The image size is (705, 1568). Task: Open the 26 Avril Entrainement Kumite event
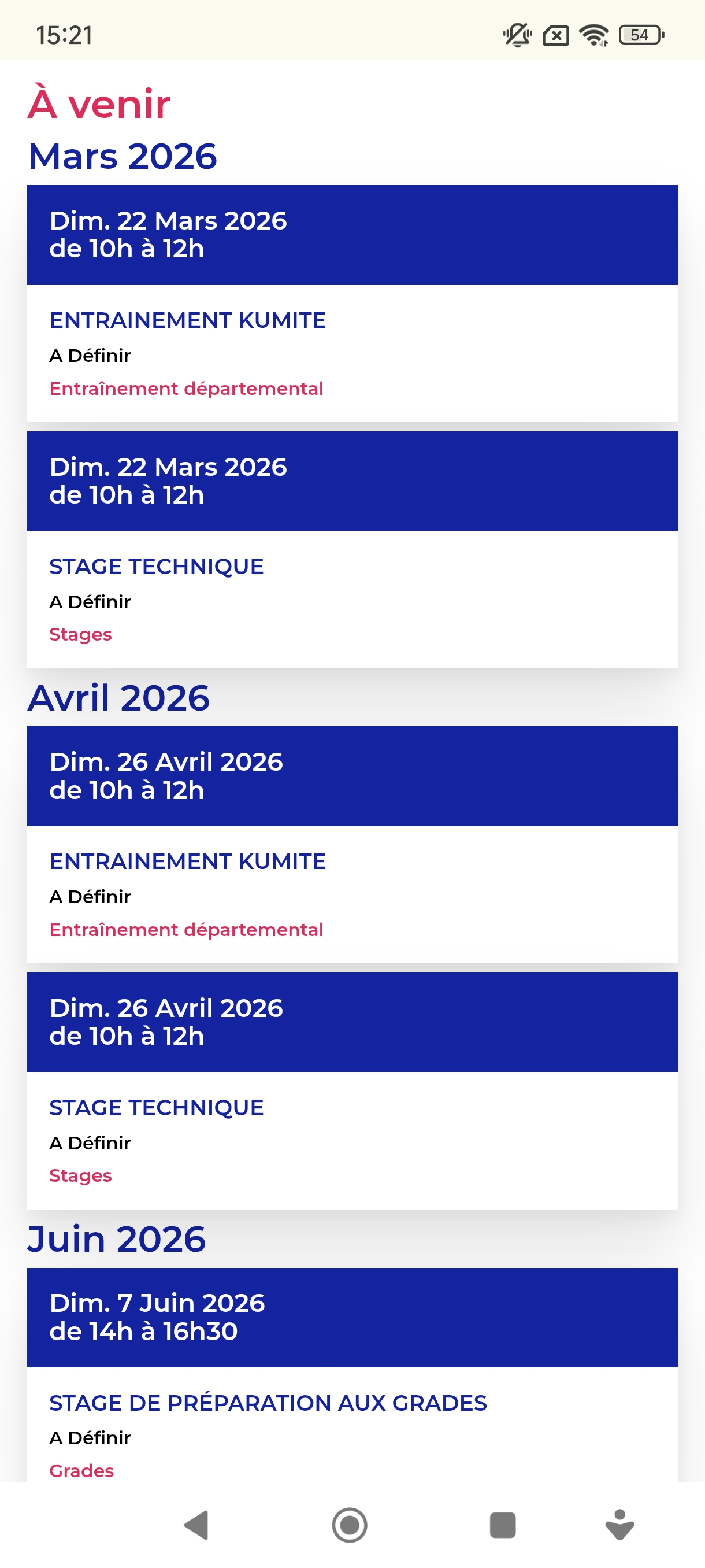[x=352, y=844]
